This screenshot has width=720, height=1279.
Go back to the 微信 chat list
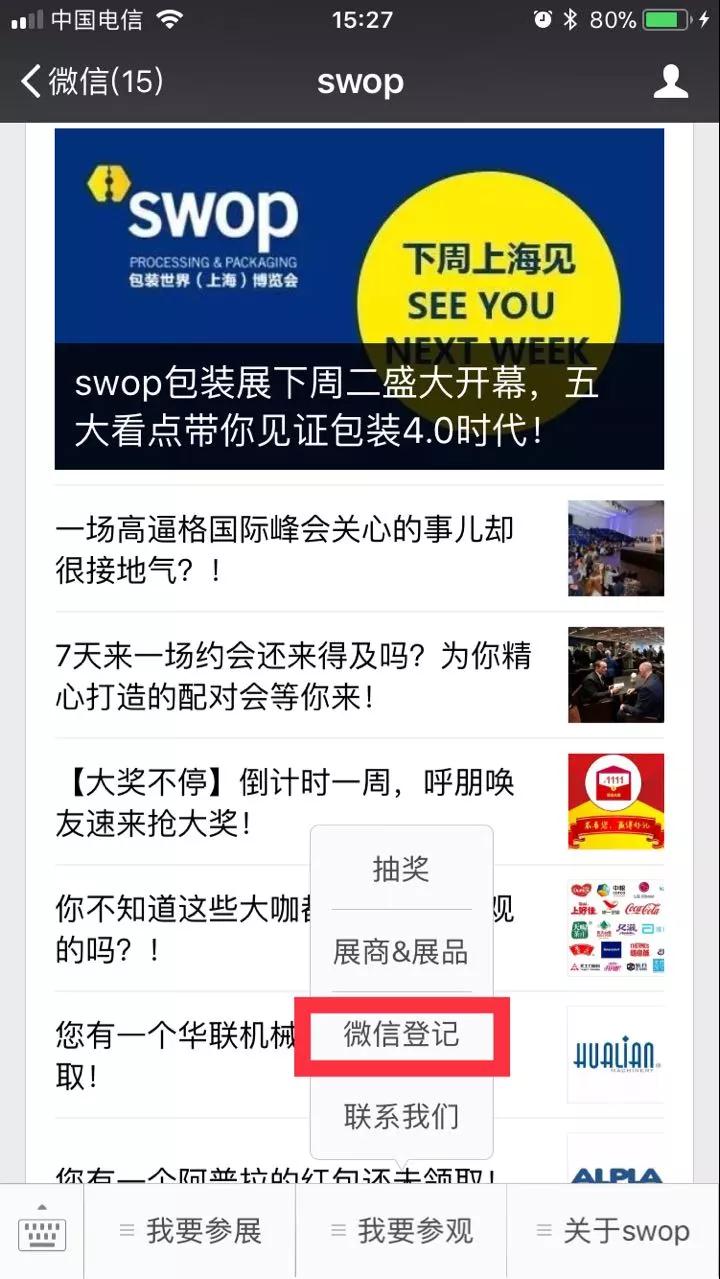(92, 81)
